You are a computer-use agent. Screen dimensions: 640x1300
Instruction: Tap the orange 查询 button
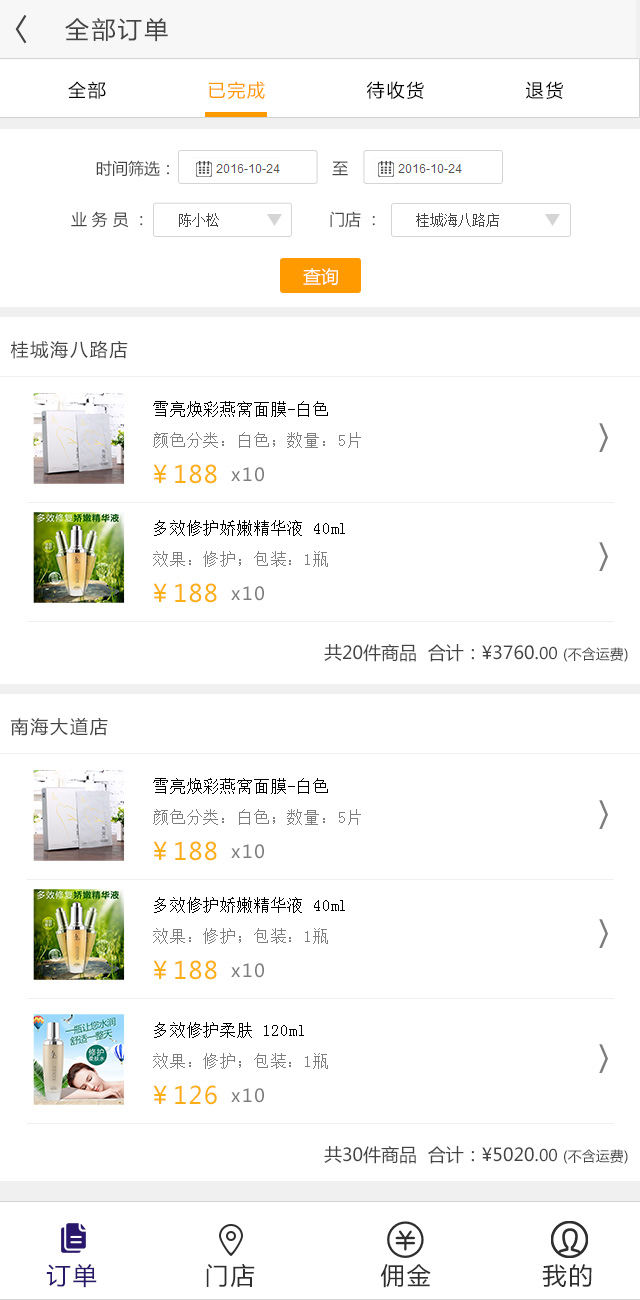tap(320, 276)
